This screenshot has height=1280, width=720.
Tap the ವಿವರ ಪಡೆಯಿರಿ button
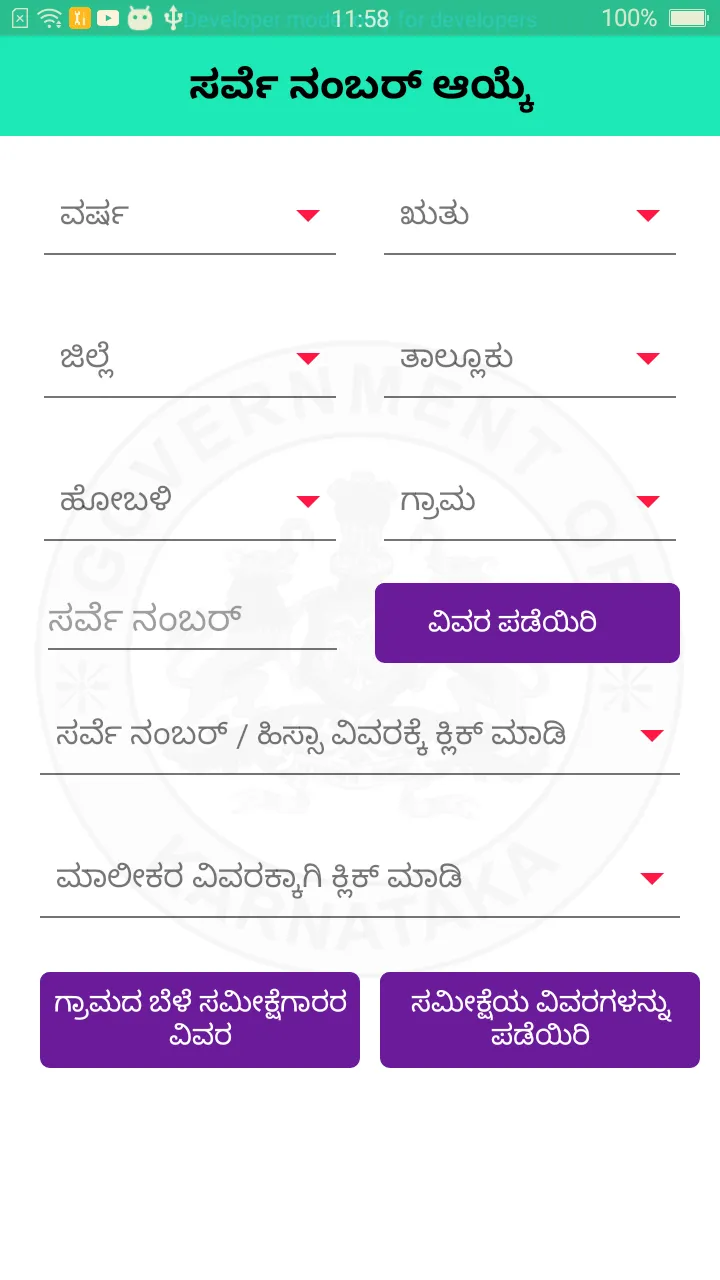click(x=527, y=623)
